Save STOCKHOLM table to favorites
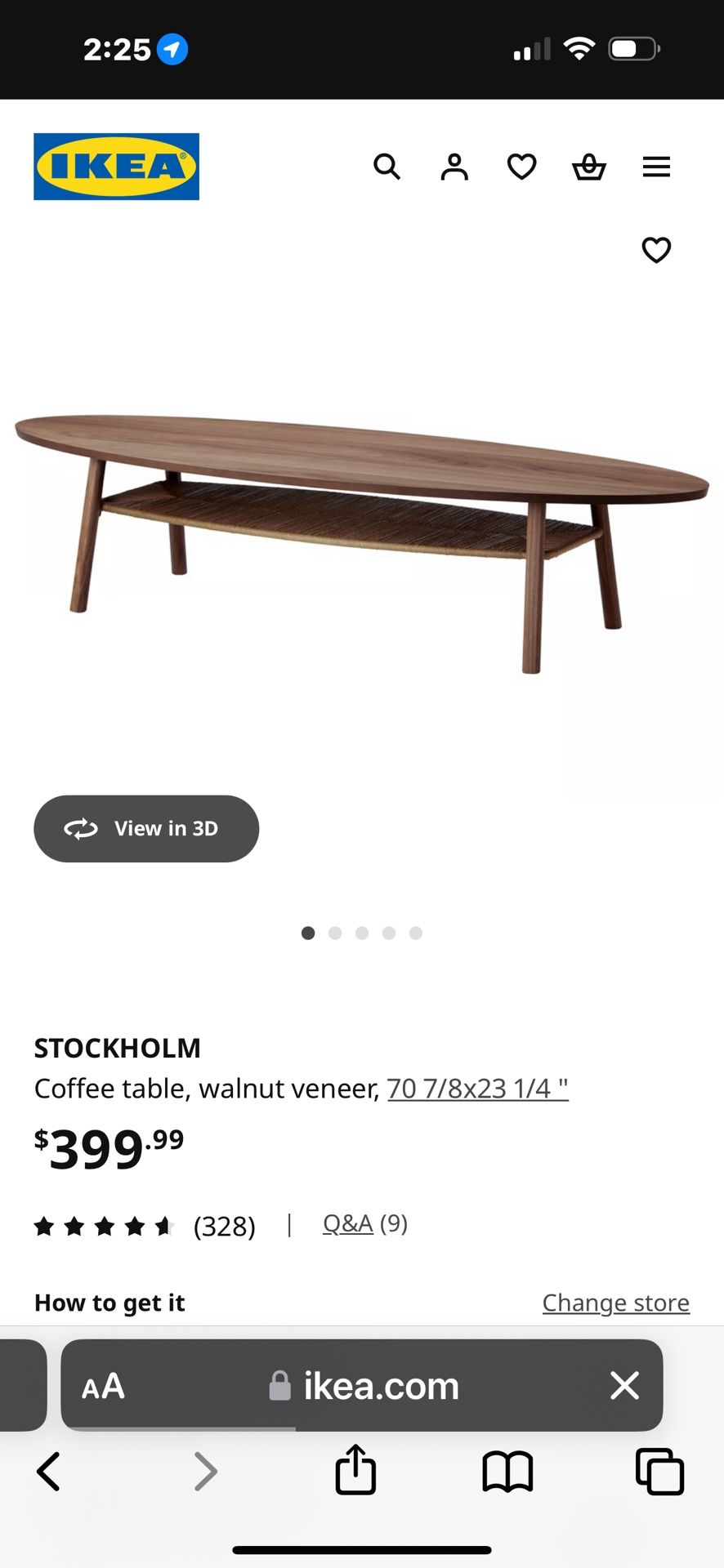This screenshot has width=724, height=1568. tap(656, 250)
